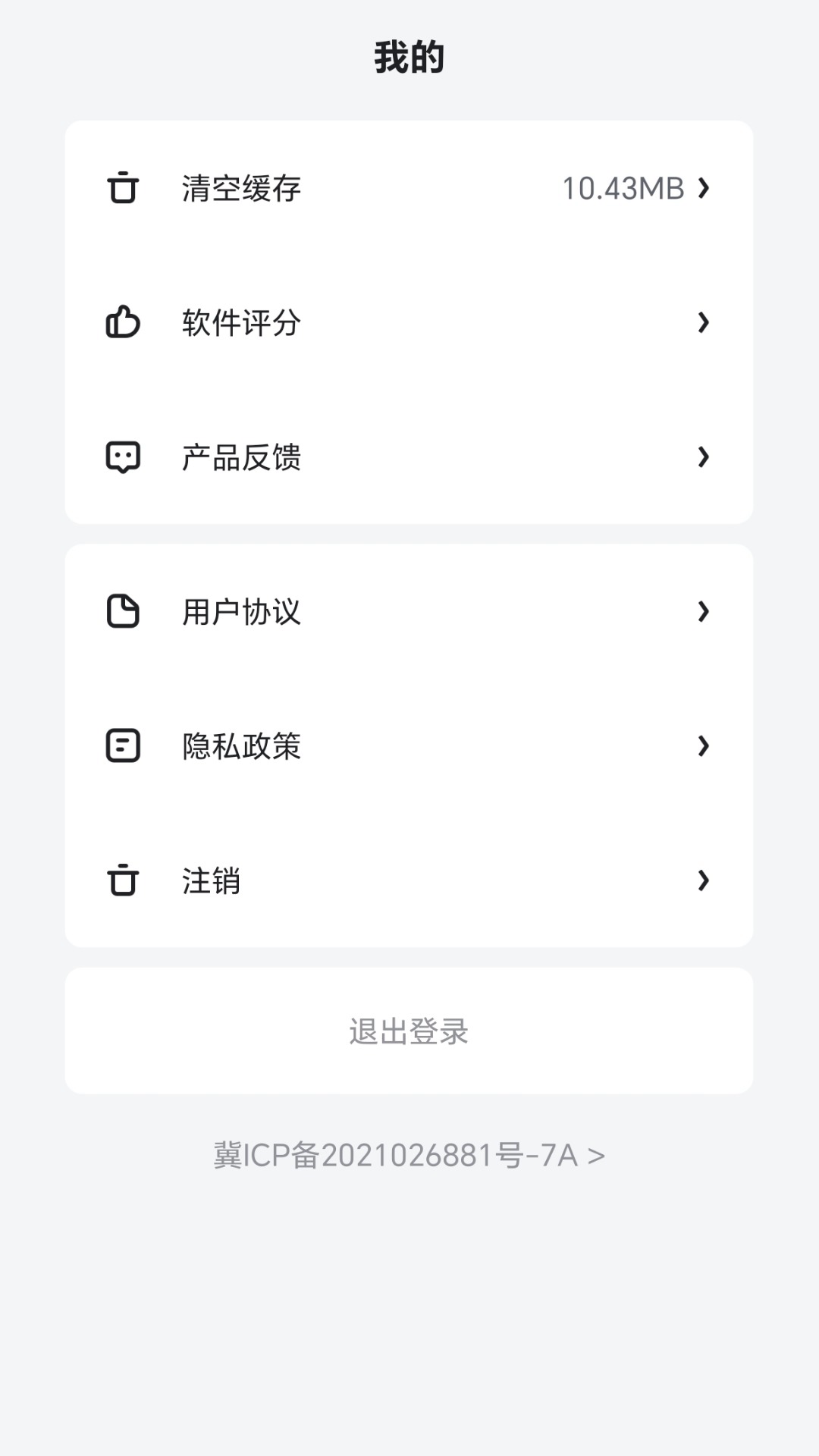View the 用户协议 user agreement
819x1456 pixels.
409,611
